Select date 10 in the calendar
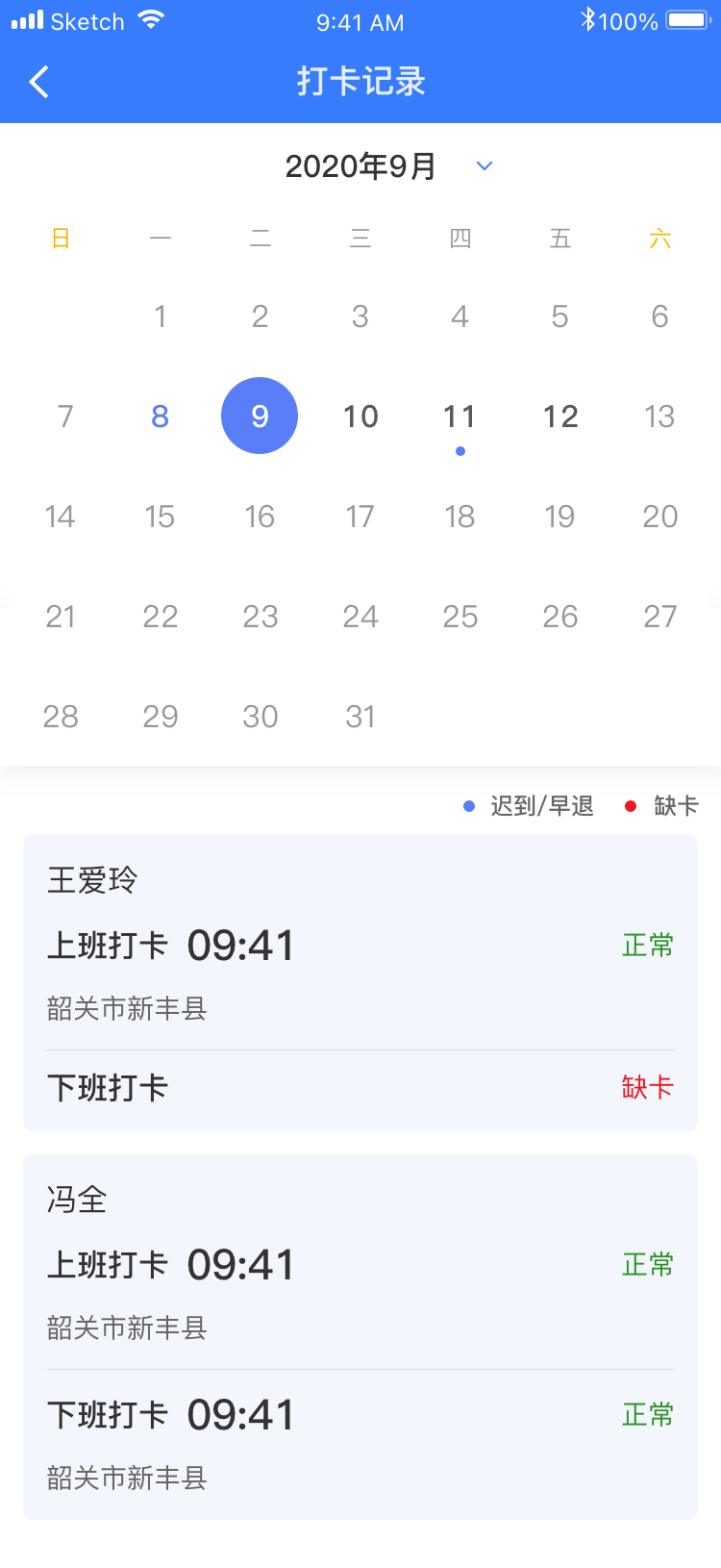Screen dimensions: 721x1568 (360, 417)
